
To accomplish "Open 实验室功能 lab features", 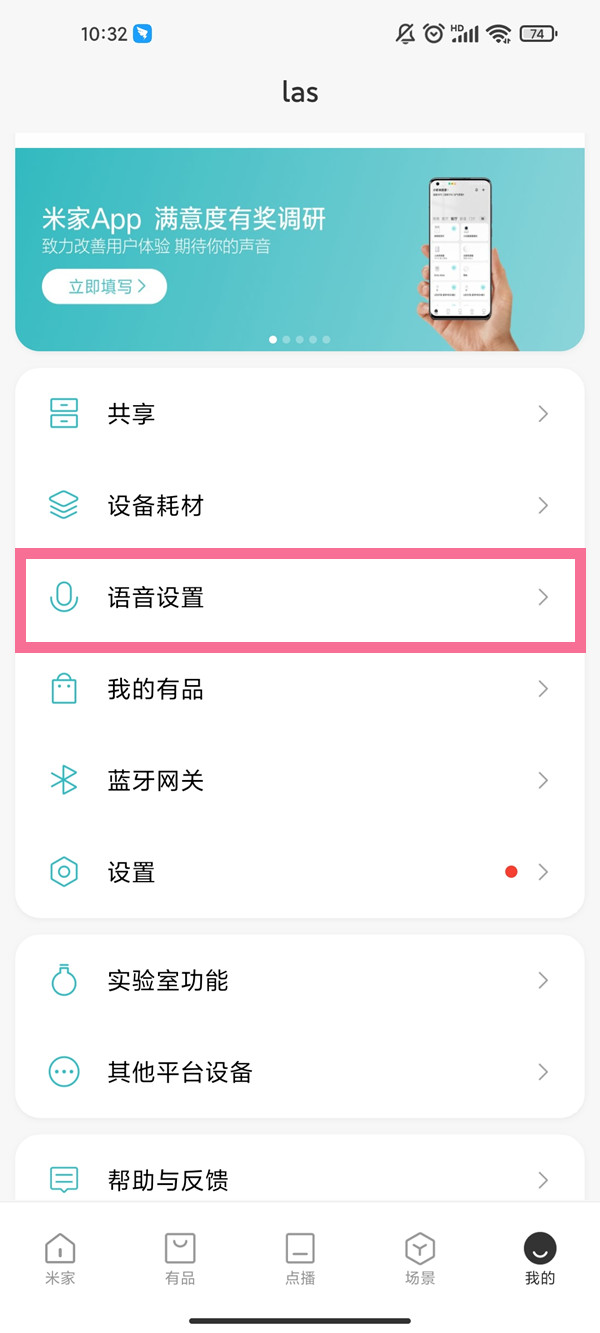I will (x=300, y=981).
